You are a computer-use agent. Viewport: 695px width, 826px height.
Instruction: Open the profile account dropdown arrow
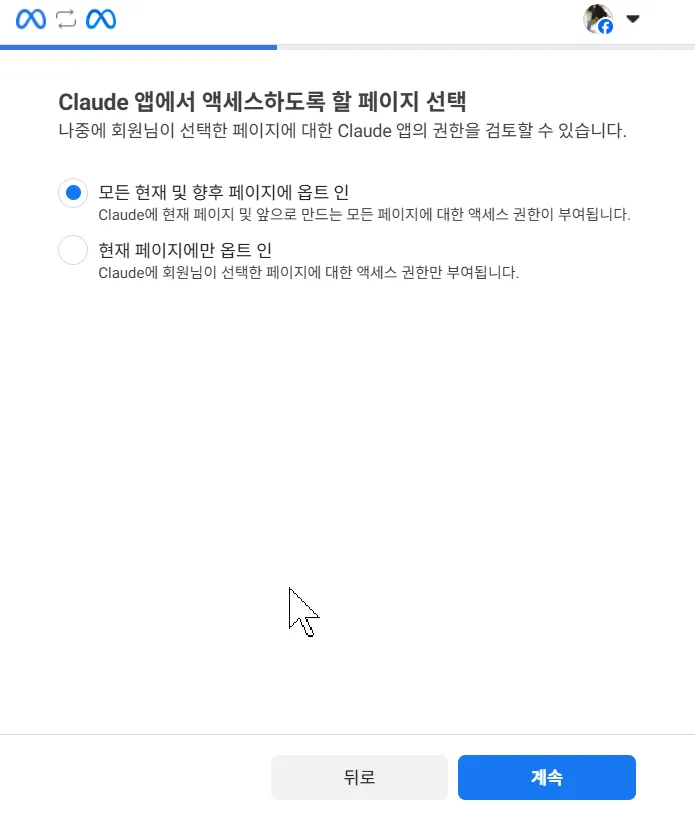click(633, 19)
